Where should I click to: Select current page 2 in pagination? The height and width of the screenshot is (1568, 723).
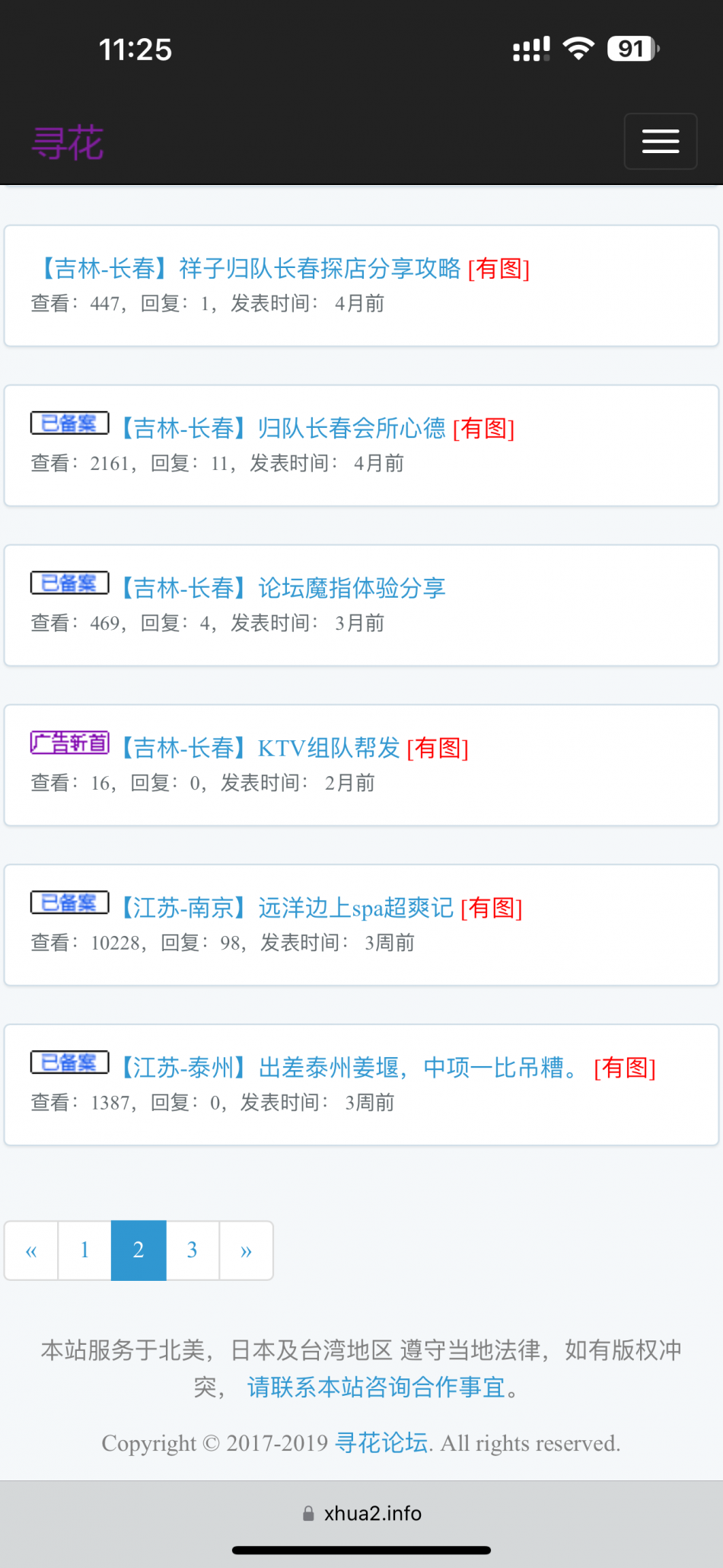(139, 1250)
